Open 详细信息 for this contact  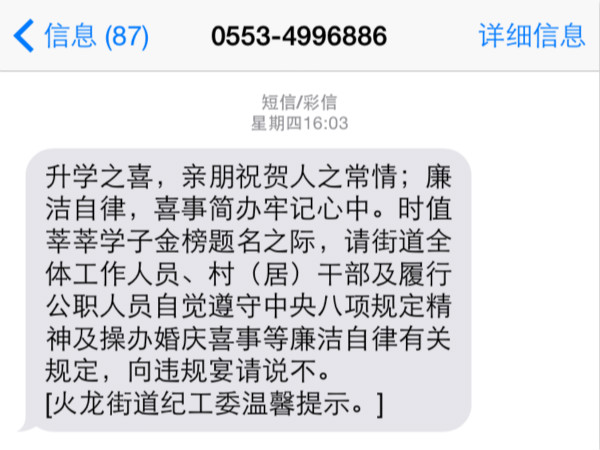pyautogui.click(x=531, y=36)
